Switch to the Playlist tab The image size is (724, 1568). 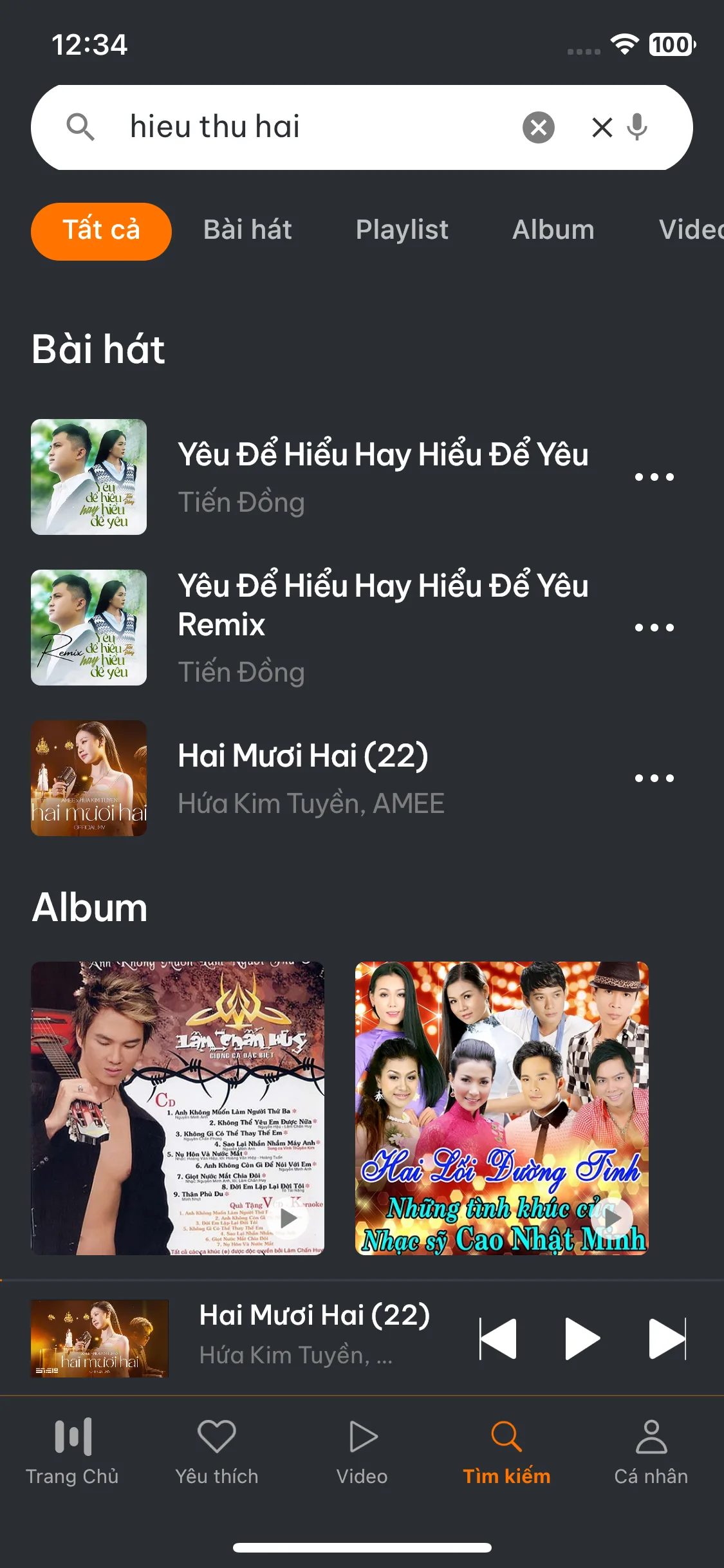click(x=402, y=230)
